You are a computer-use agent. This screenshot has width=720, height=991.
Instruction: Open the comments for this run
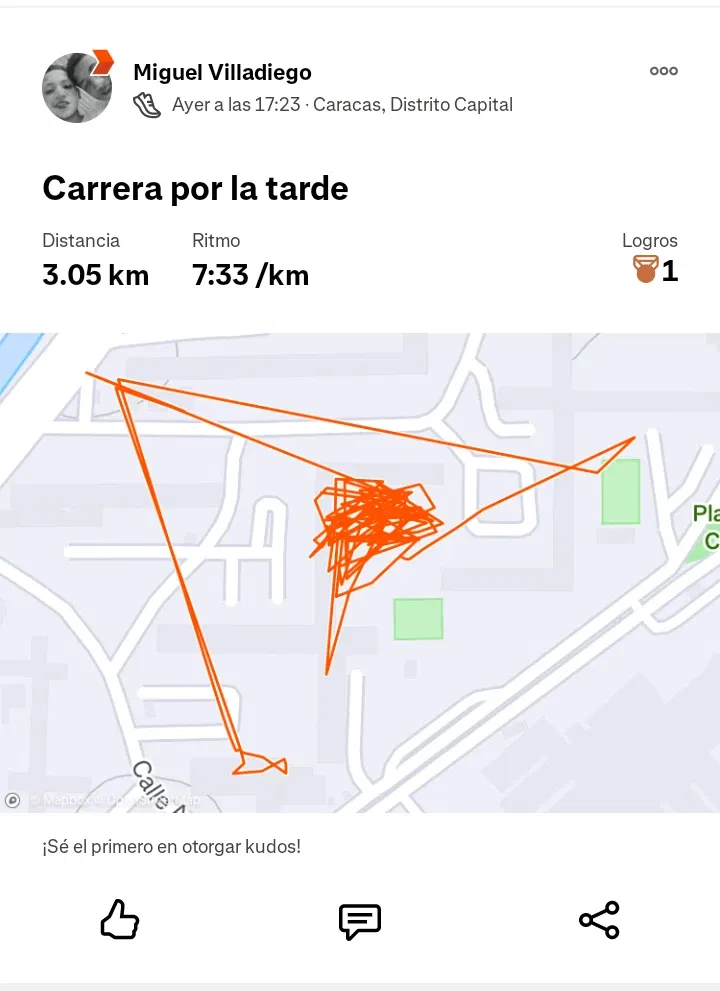click(x=360, y=920)
